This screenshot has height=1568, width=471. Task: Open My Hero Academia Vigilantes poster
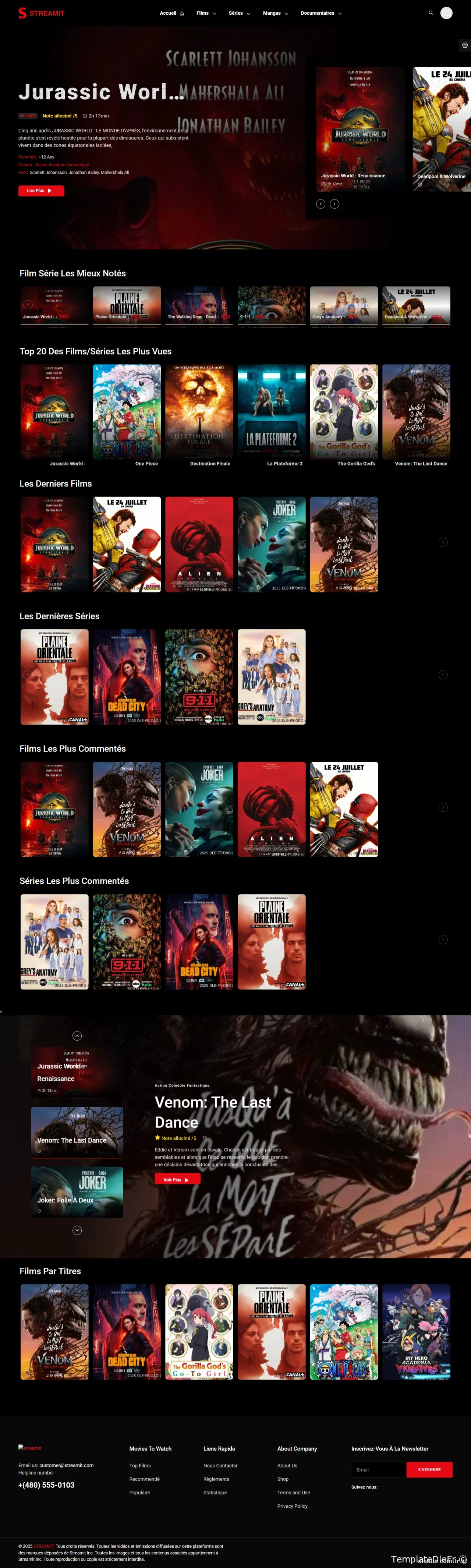point(416,1332)
